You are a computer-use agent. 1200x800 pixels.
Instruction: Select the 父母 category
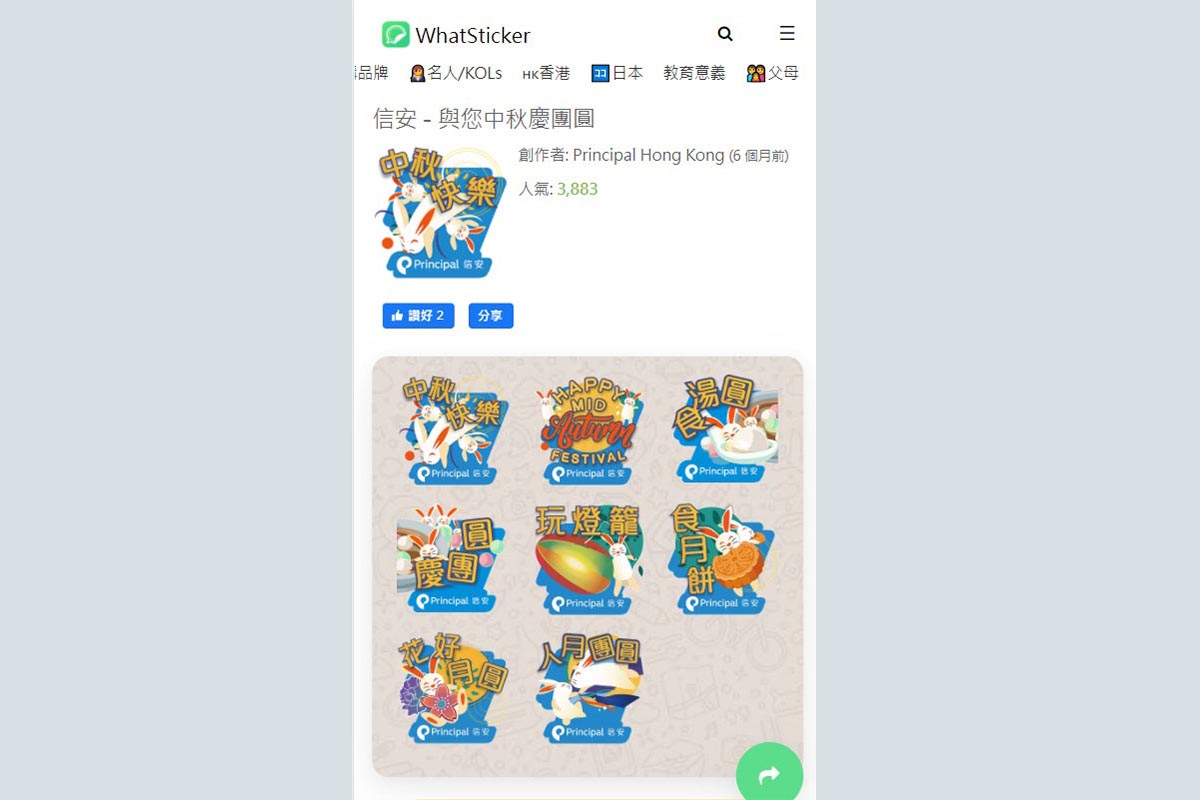point(772,73)
